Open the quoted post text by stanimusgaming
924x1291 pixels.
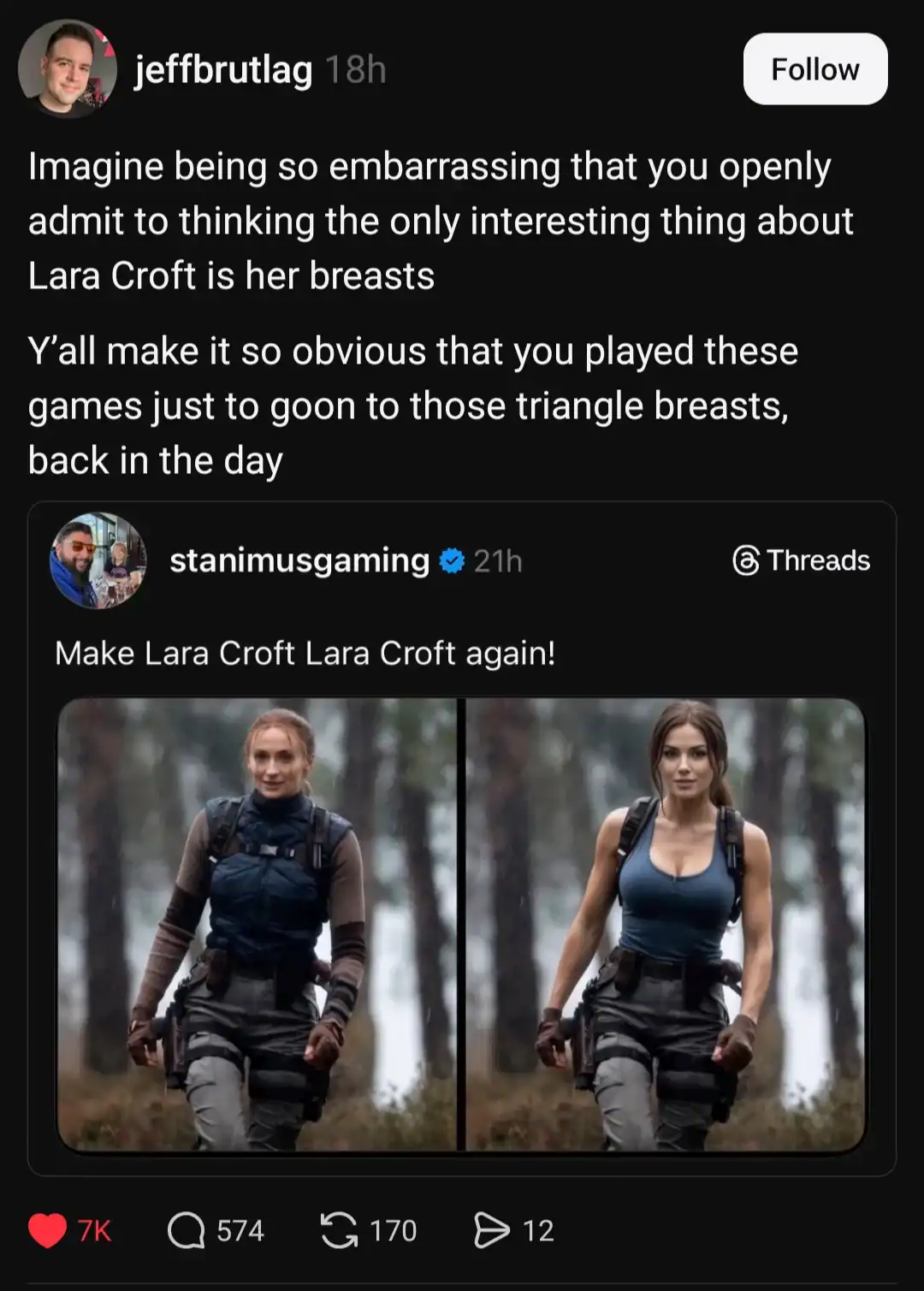pyautogui.click(x=305, y=654)
